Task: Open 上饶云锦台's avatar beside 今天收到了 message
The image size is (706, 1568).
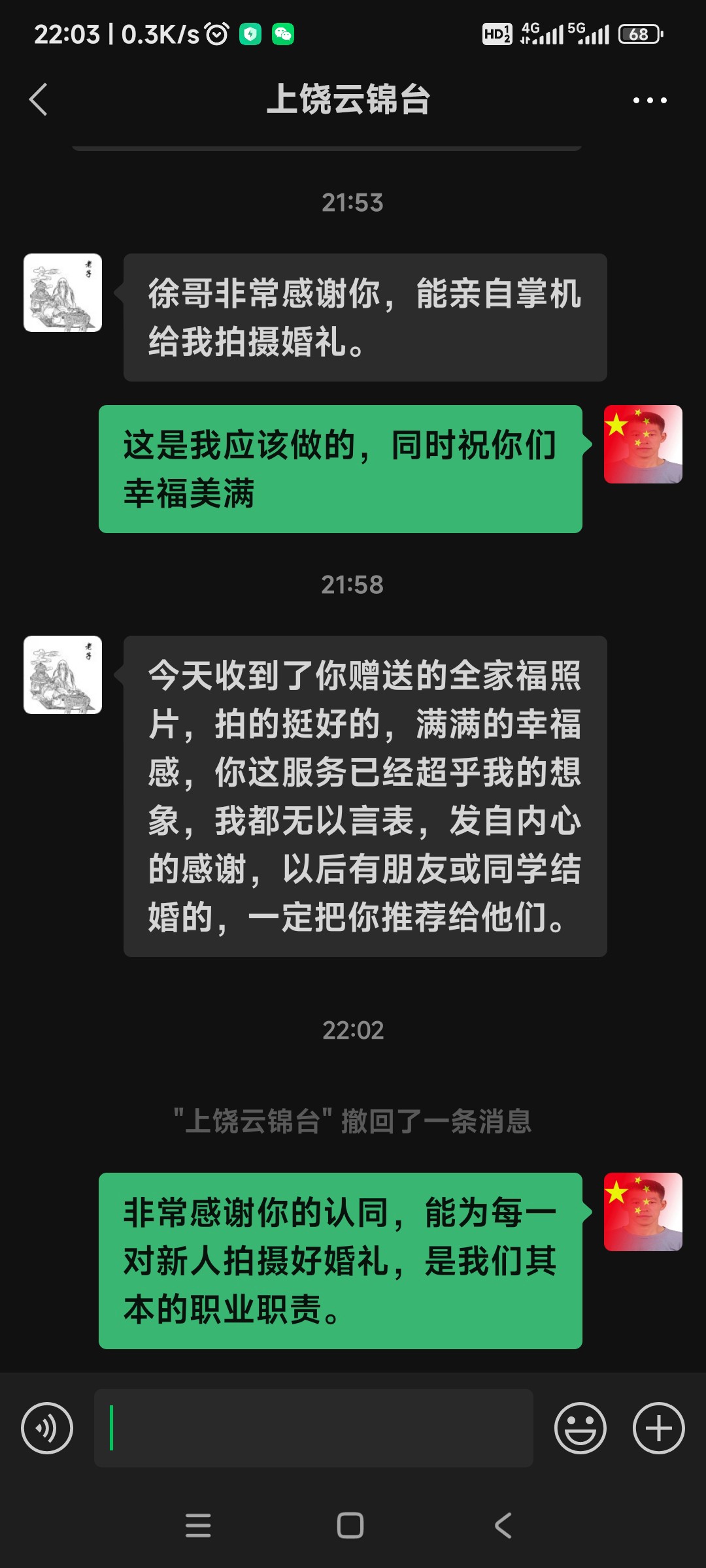Action: pos(63,675)
